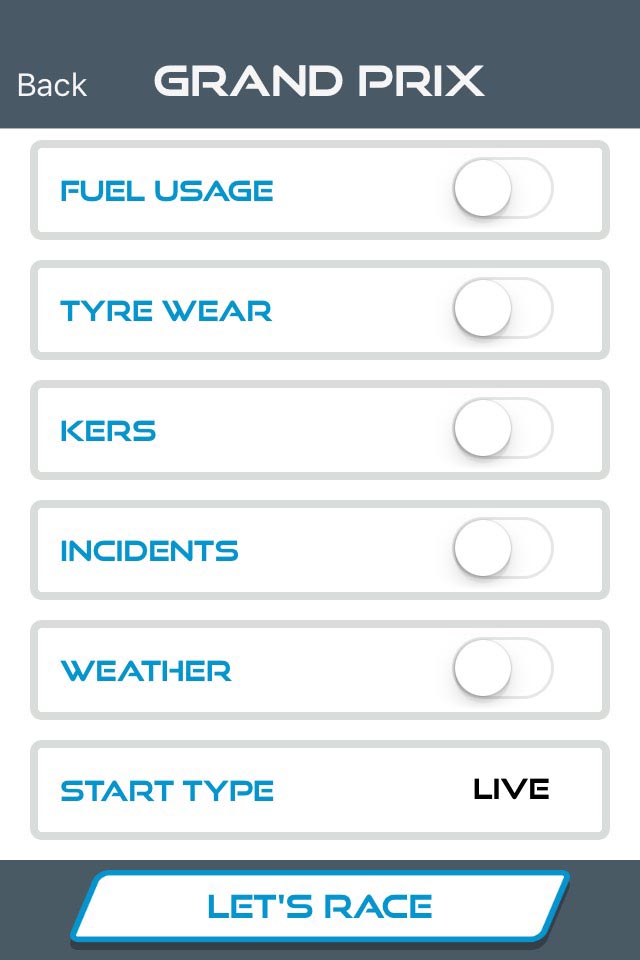Toggle the KERS switch on

[502, 428]
